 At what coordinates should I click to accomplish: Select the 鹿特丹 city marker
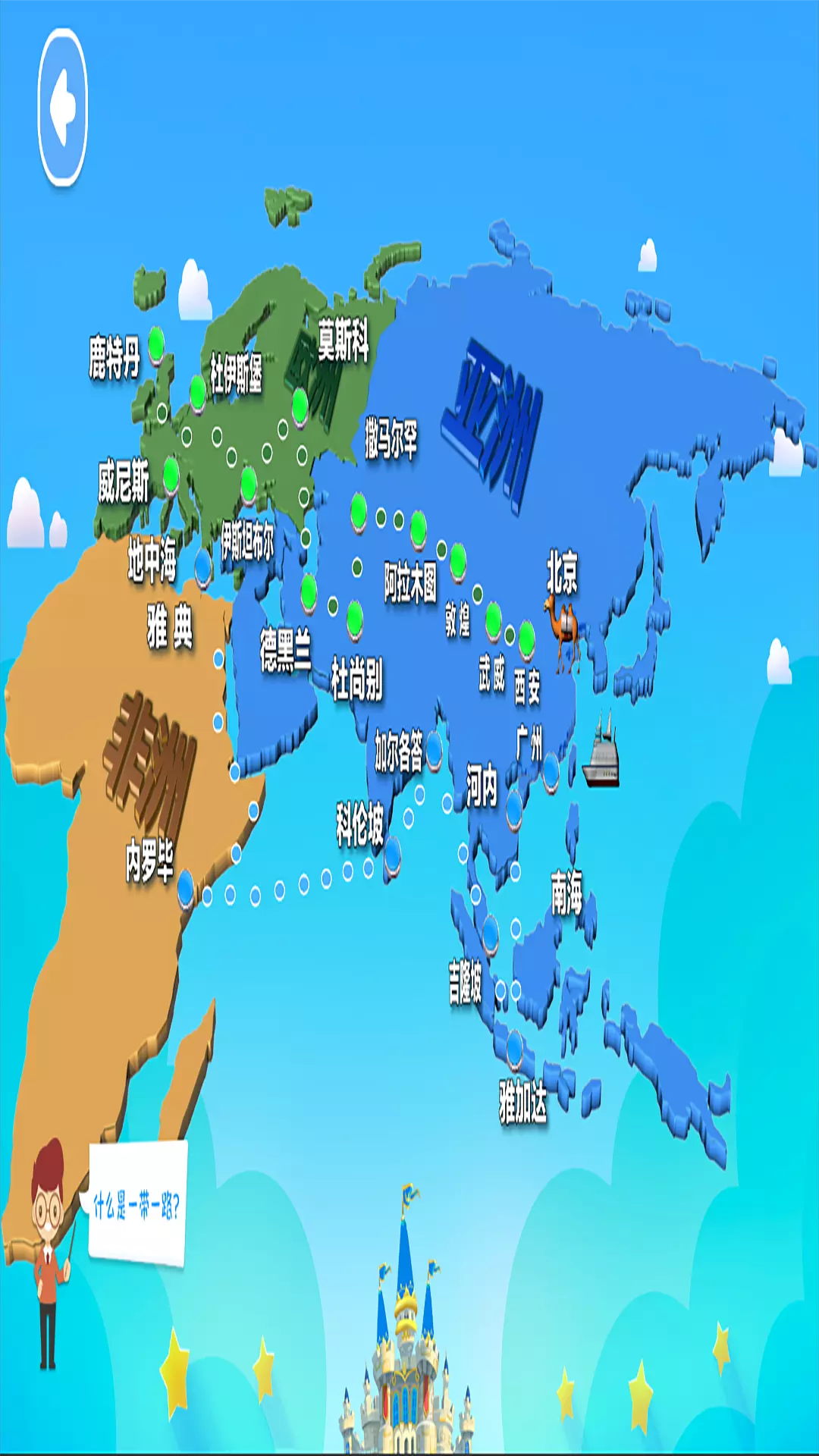coord(157,345)
